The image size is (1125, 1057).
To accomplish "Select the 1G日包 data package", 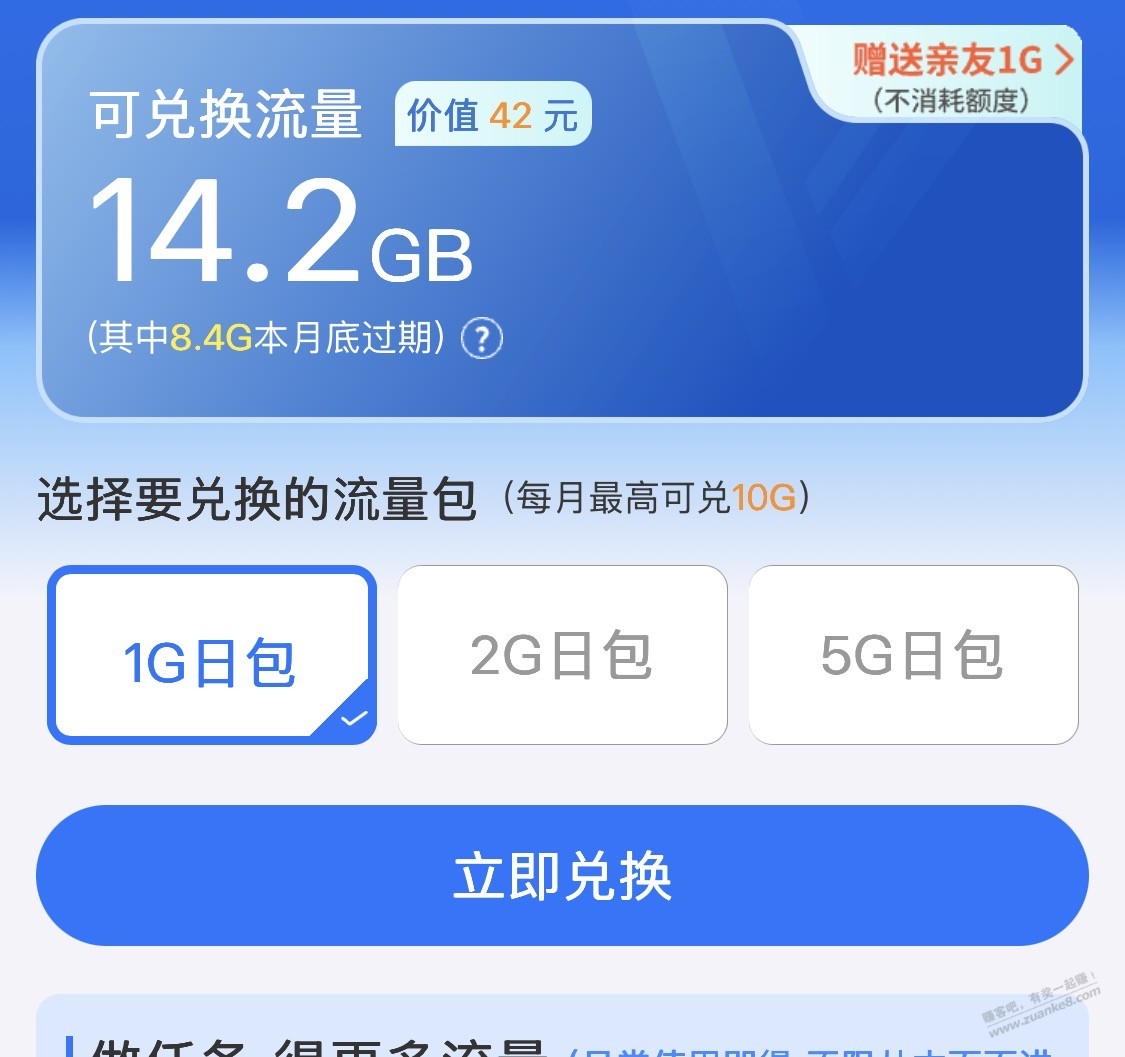I will (211, 656).
